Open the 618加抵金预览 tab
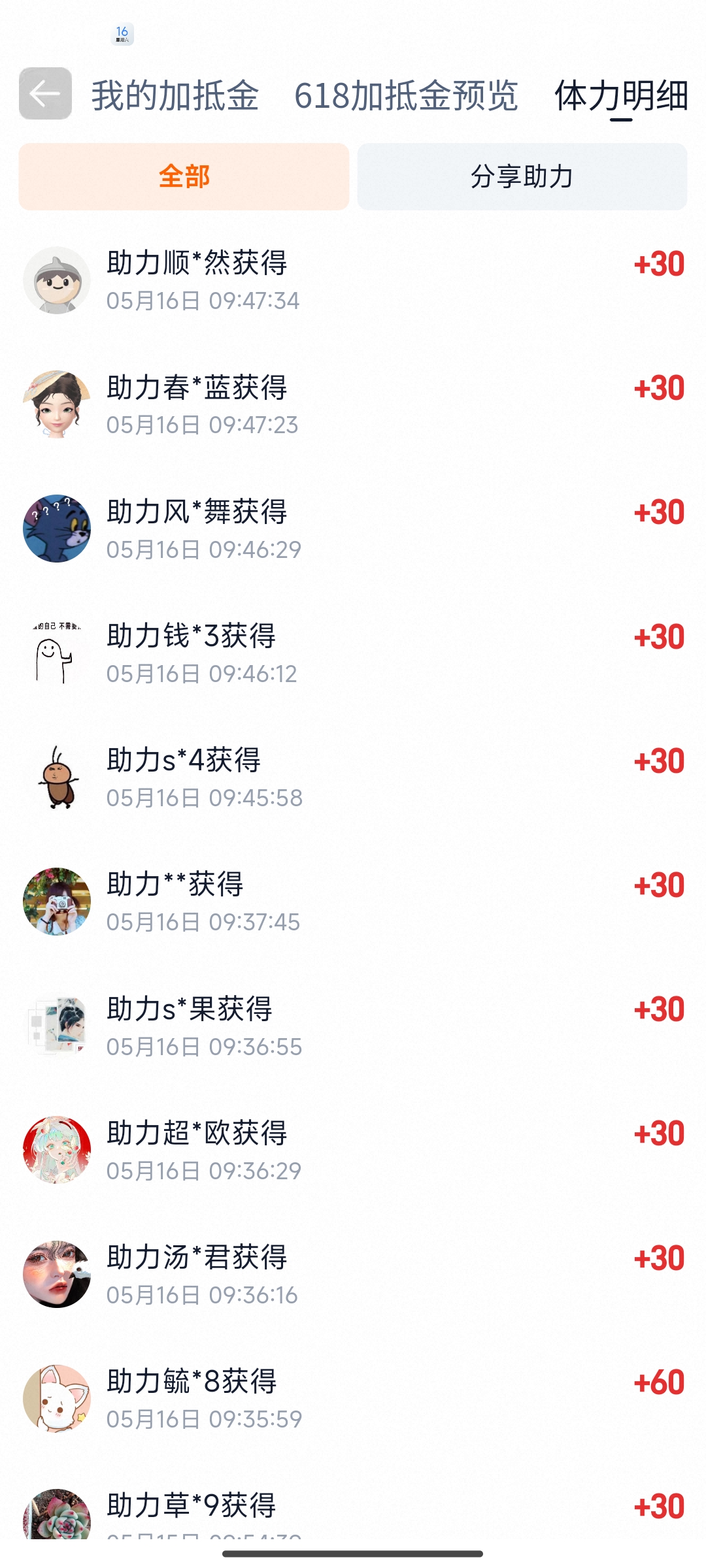This screenshot has width=706, height=1568. (406, 95)
